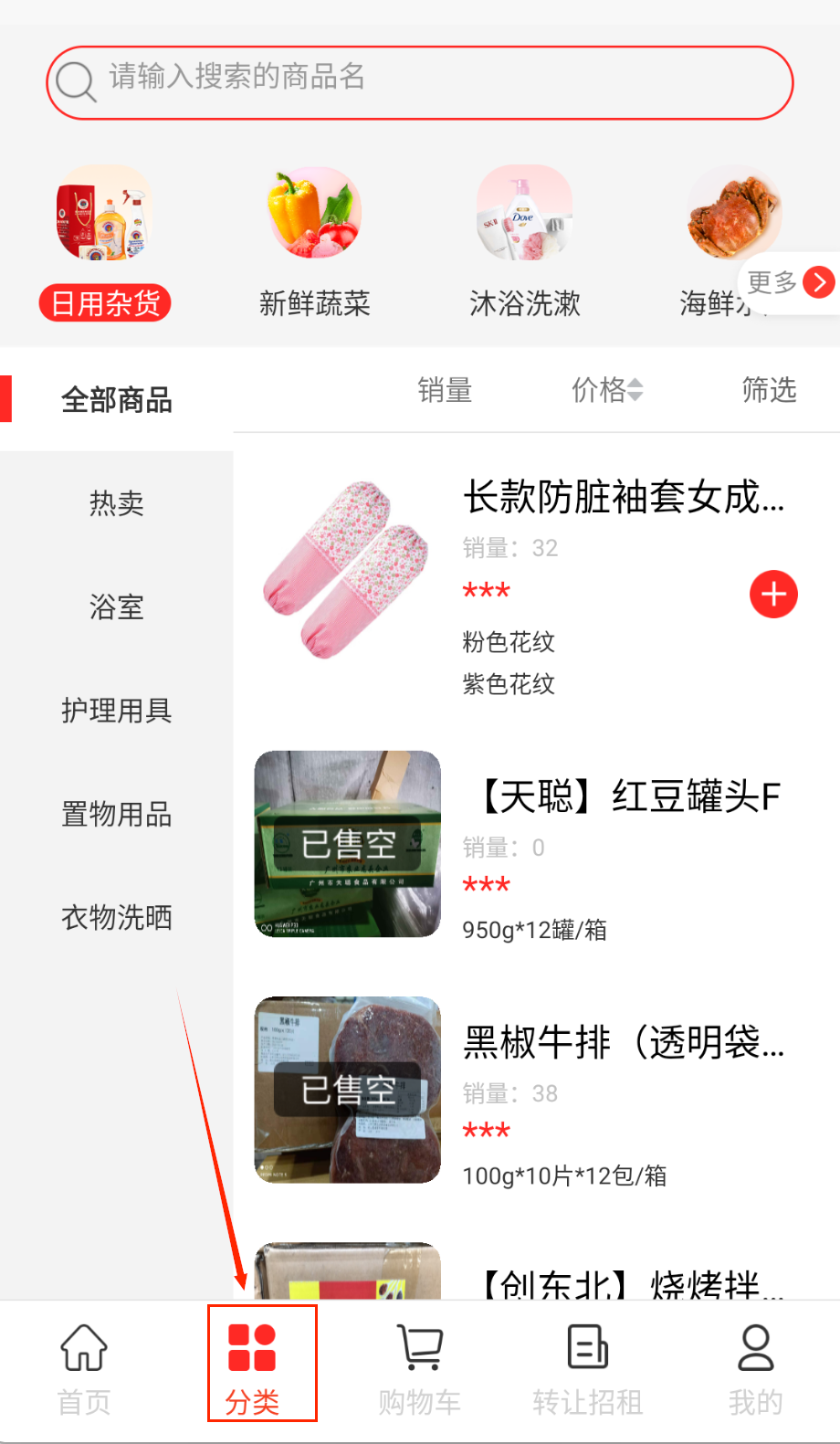Screen dimensions: 840x1444
Task: Choose the 护理用具 subcategory
Action: pyautogui.click(x=116, y=711)
